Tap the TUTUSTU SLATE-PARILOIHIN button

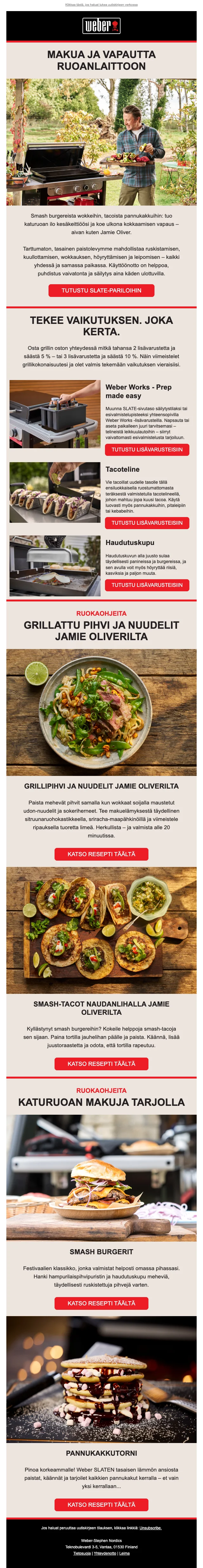coord(101,290)
